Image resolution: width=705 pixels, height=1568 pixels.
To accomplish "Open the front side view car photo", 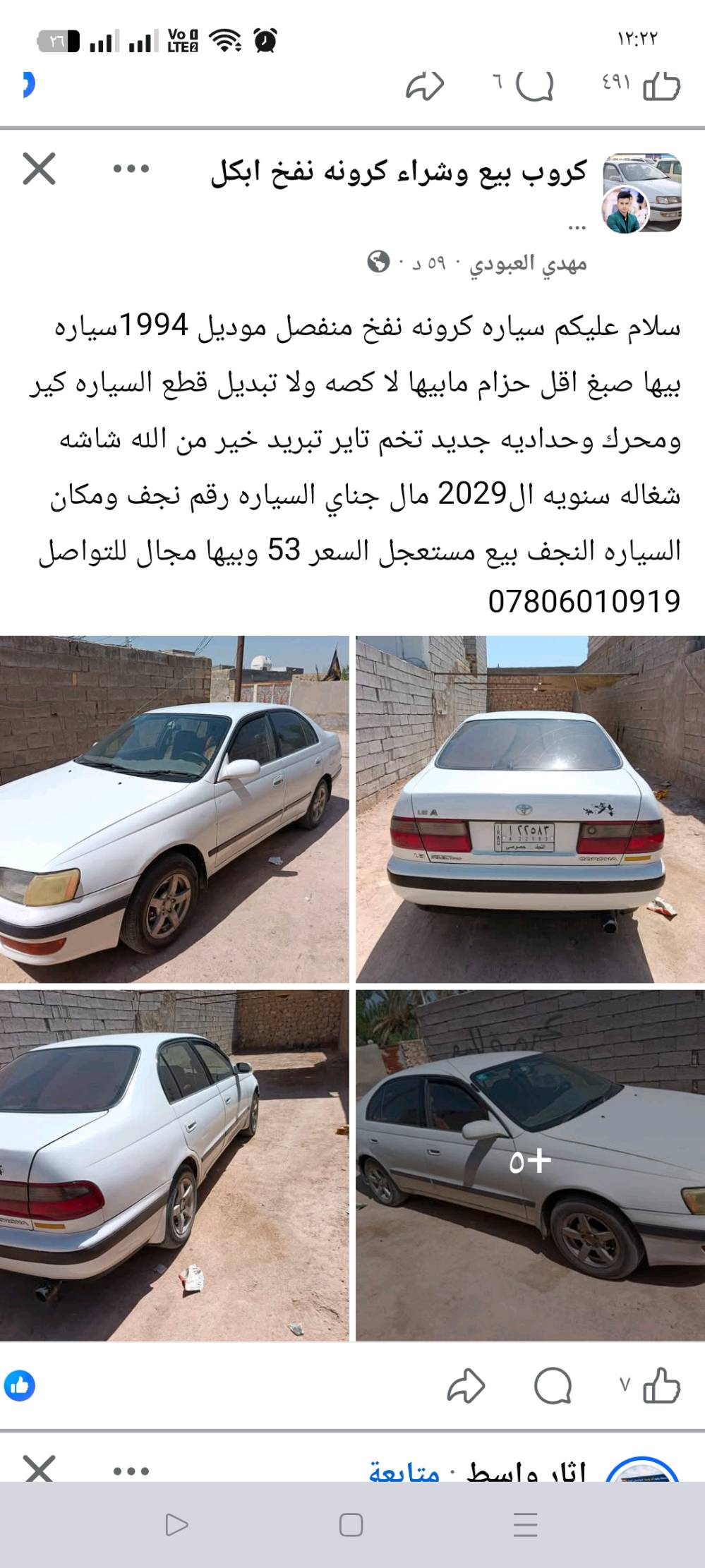I will tap(174, 809).
